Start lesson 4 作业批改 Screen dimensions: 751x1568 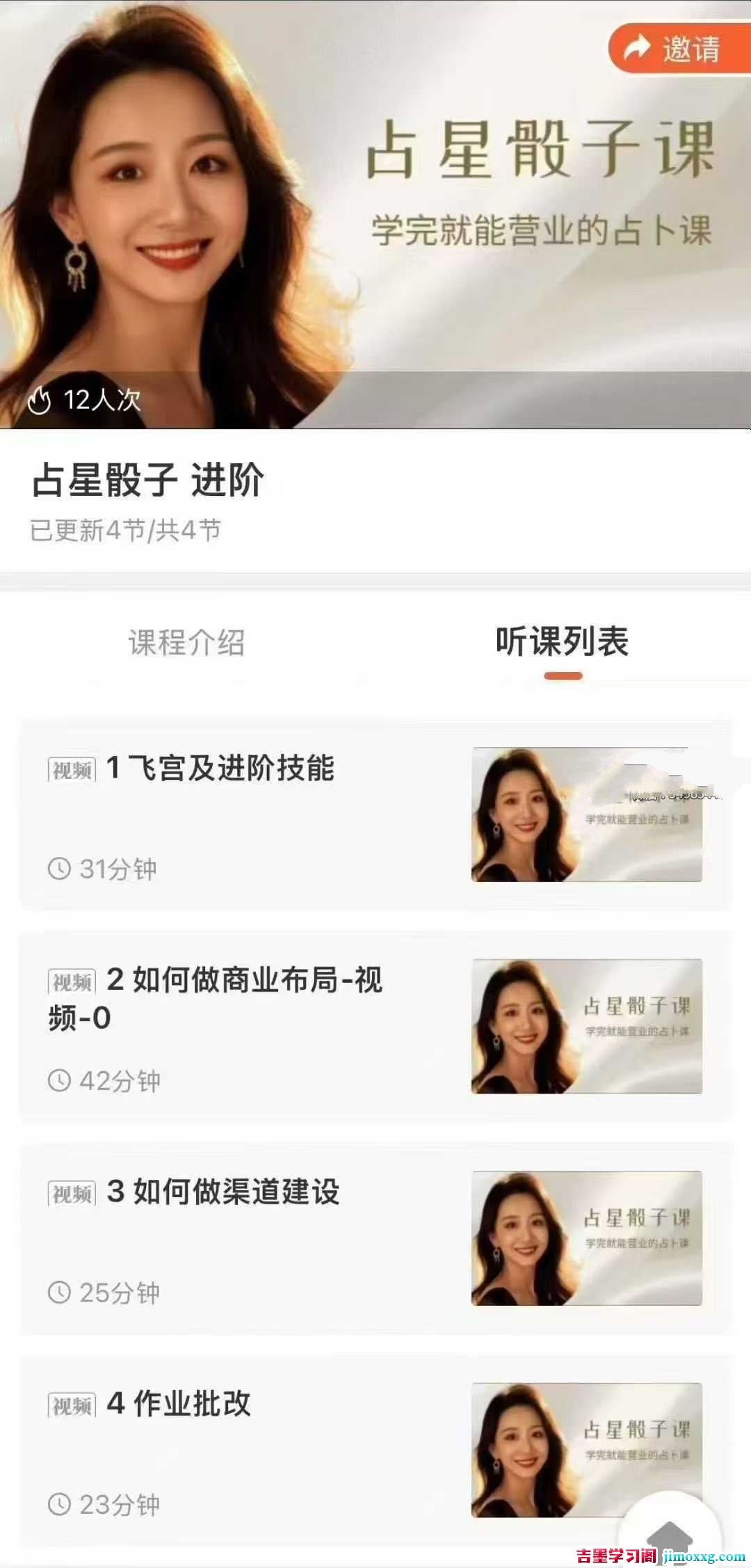click(x=179, y=1404)
